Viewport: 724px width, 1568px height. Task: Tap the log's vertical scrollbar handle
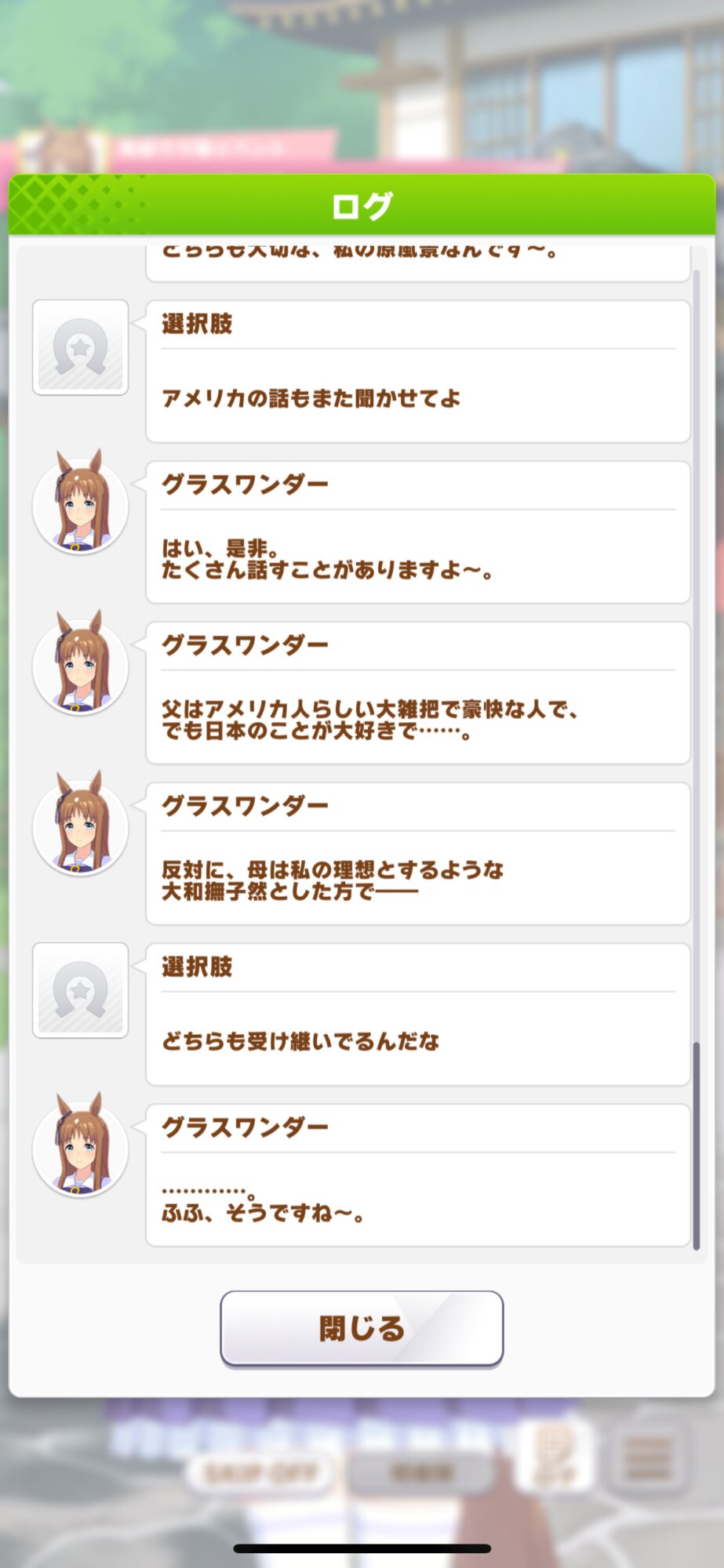click(x=697, y=1145)
